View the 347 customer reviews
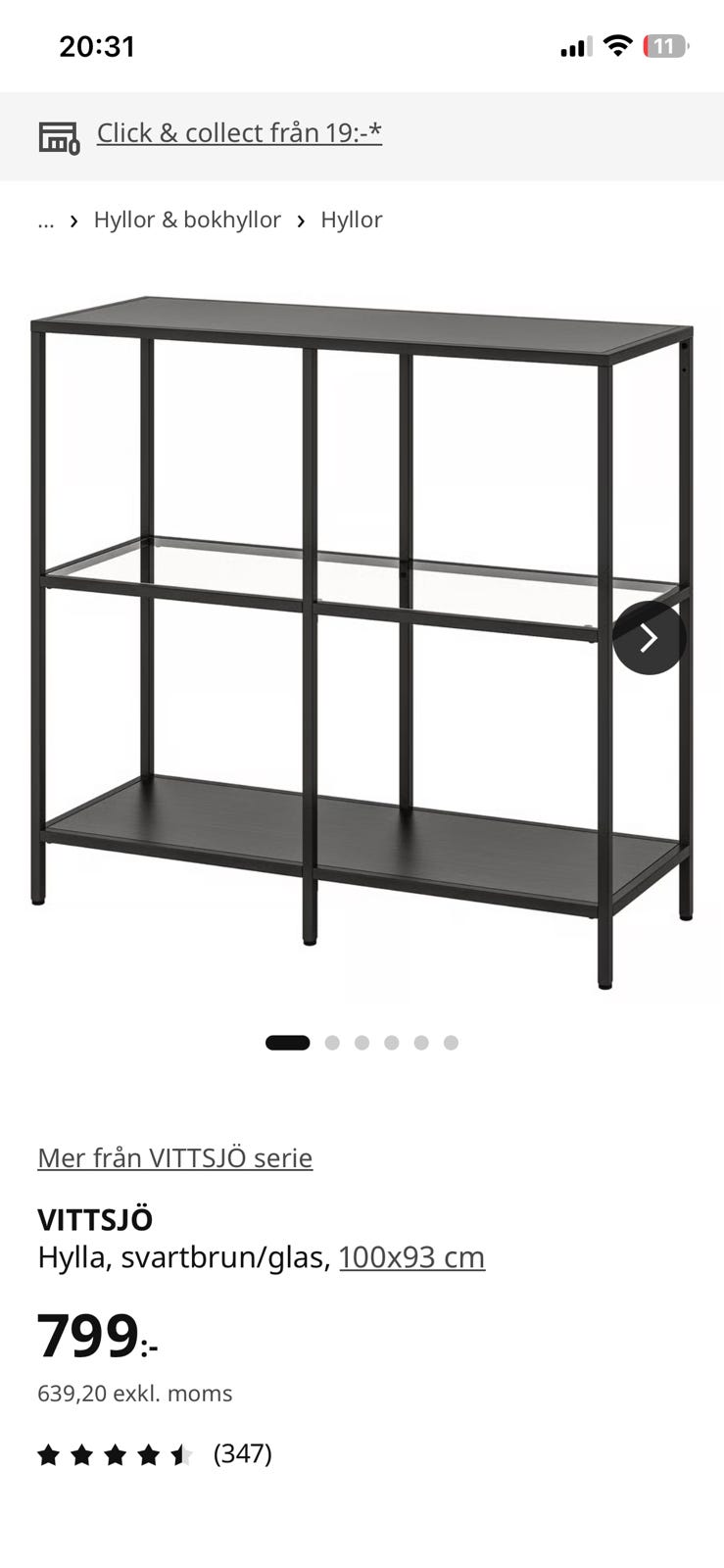This screenshot has height=1568, width=724. click(155, 1453)
